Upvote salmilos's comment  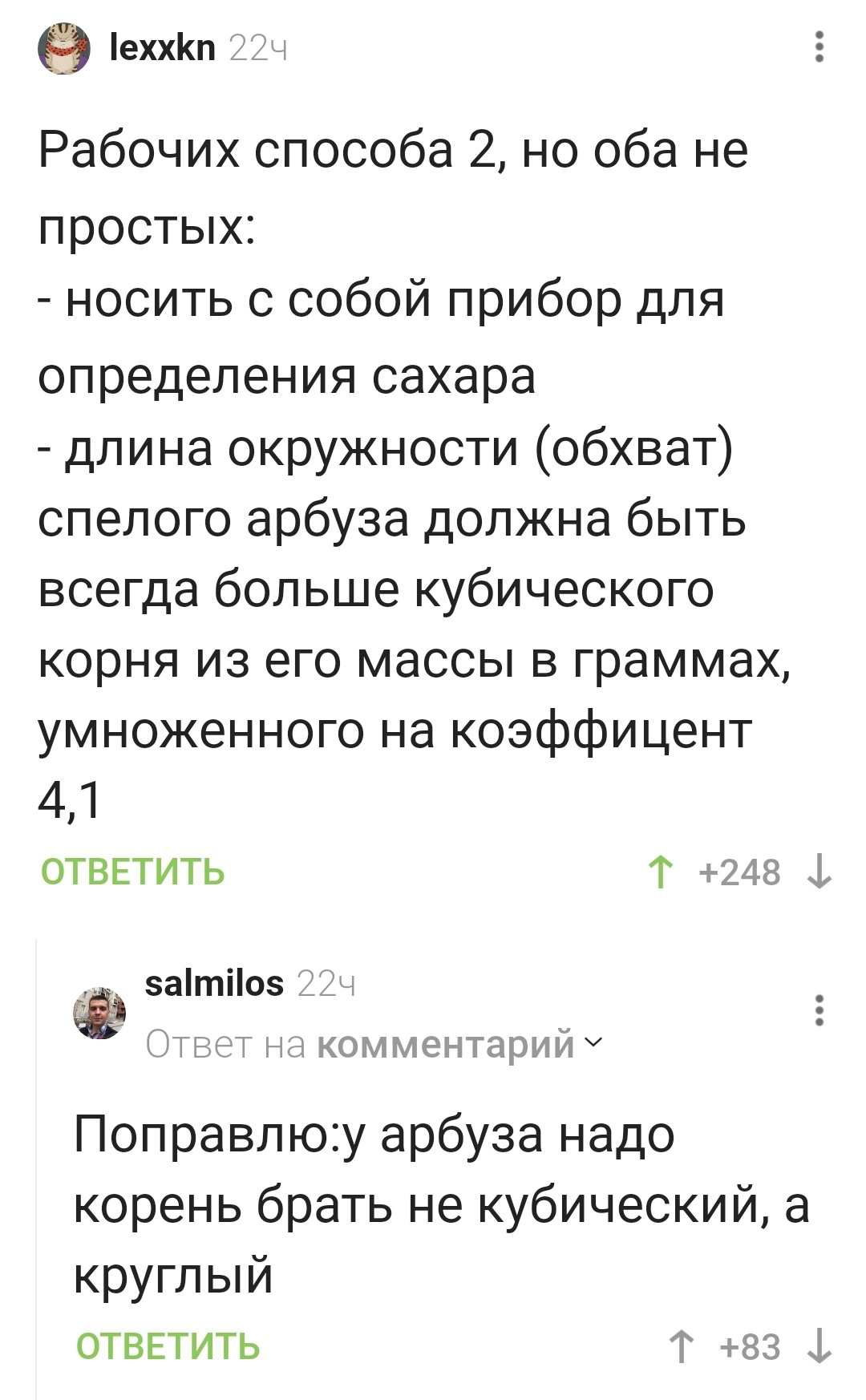(682, 1346)
